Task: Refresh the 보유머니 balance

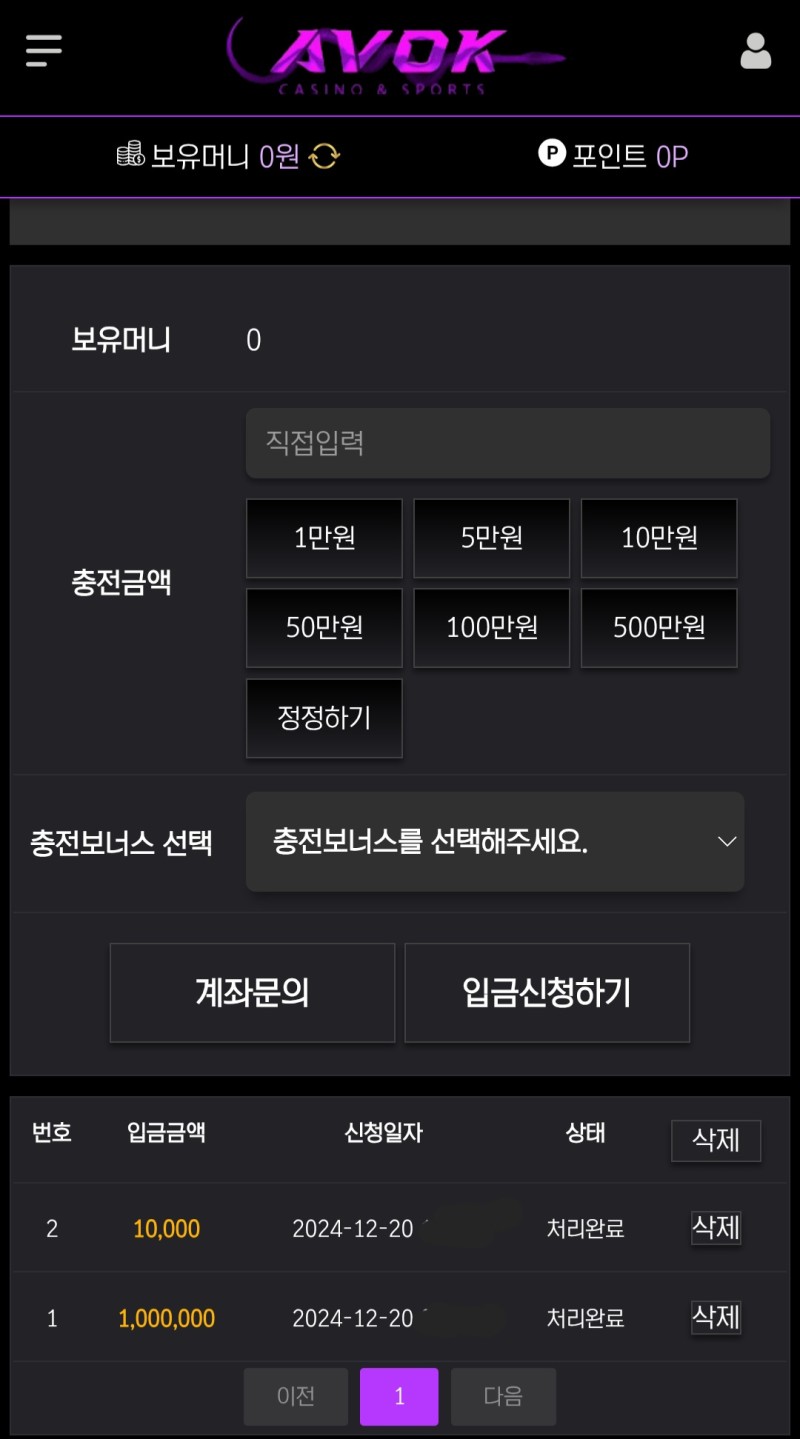Action: tap(324, 156)
